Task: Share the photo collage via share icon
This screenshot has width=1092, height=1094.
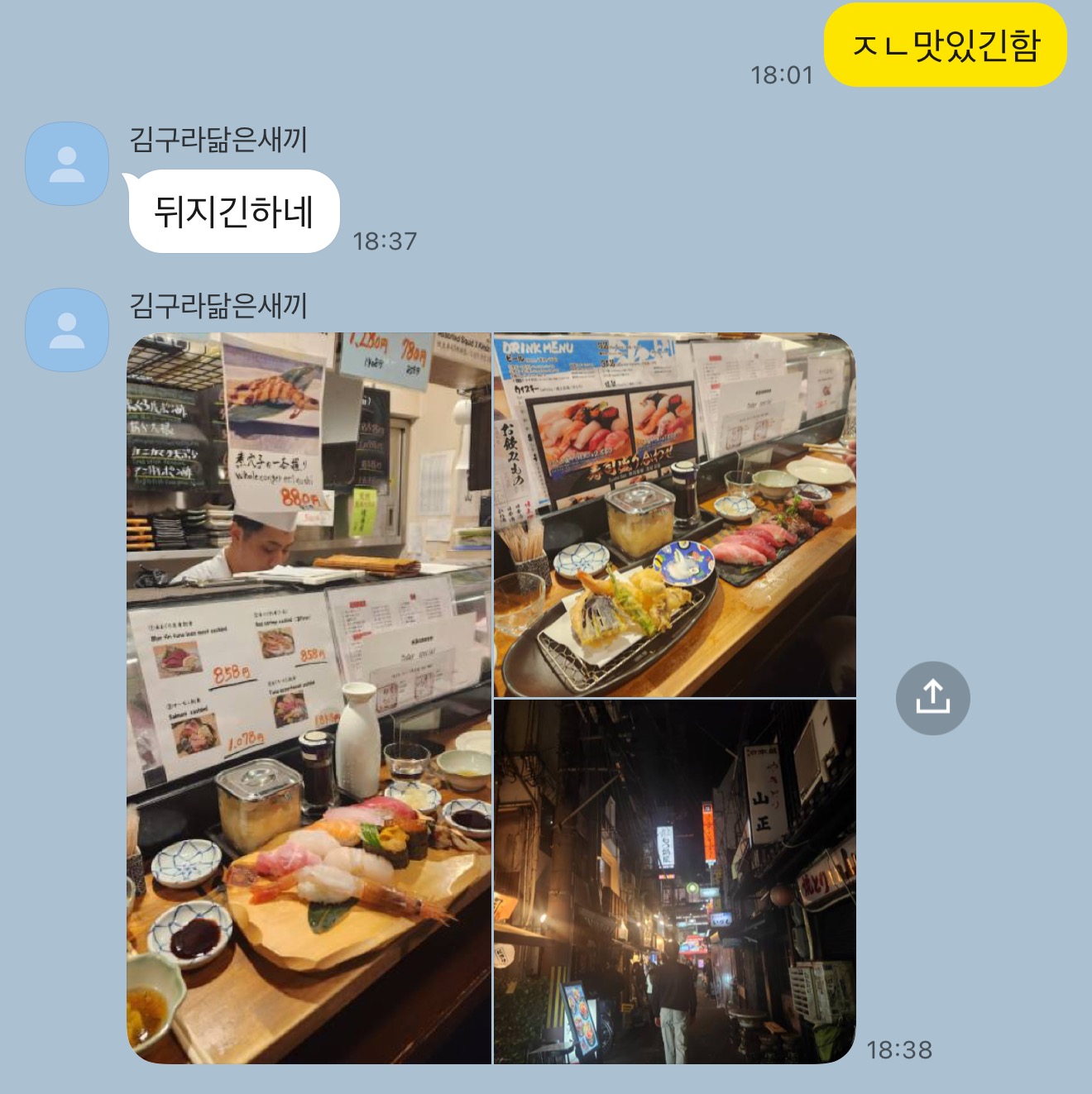Action: pyautogui.click(x=932, y=698)
